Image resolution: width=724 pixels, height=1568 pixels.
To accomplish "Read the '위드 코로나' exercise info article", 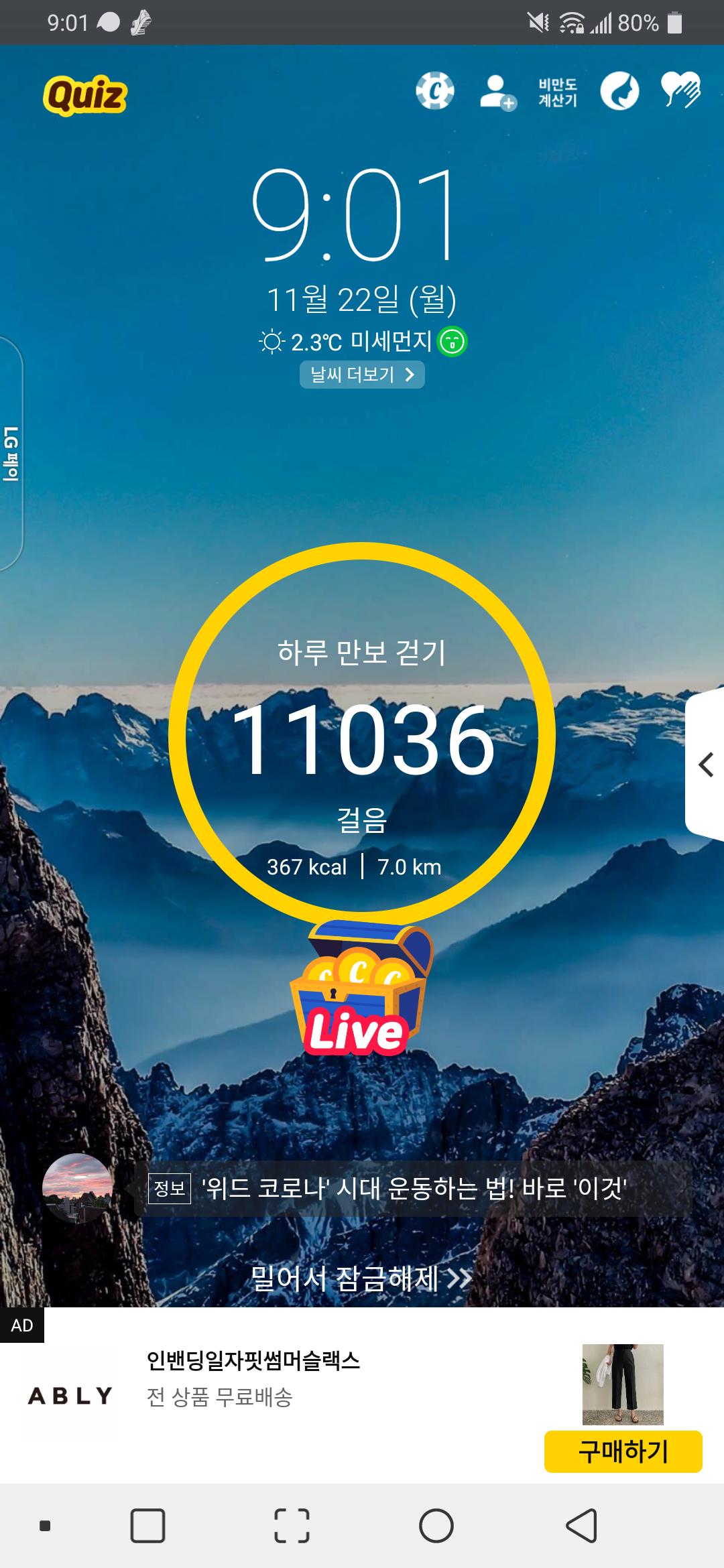I will tap(413, 1189).
